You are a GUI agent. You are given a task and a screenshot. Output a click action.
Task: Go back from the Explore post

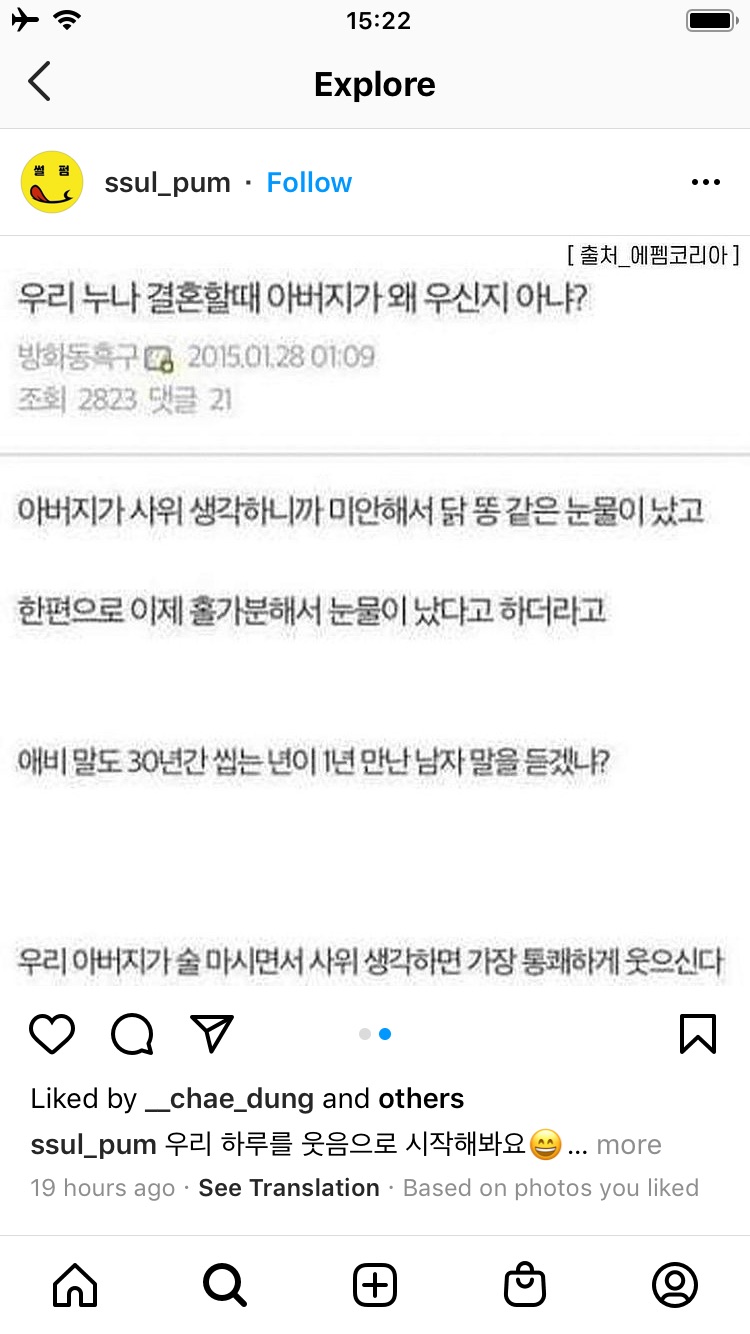point(39,82)
